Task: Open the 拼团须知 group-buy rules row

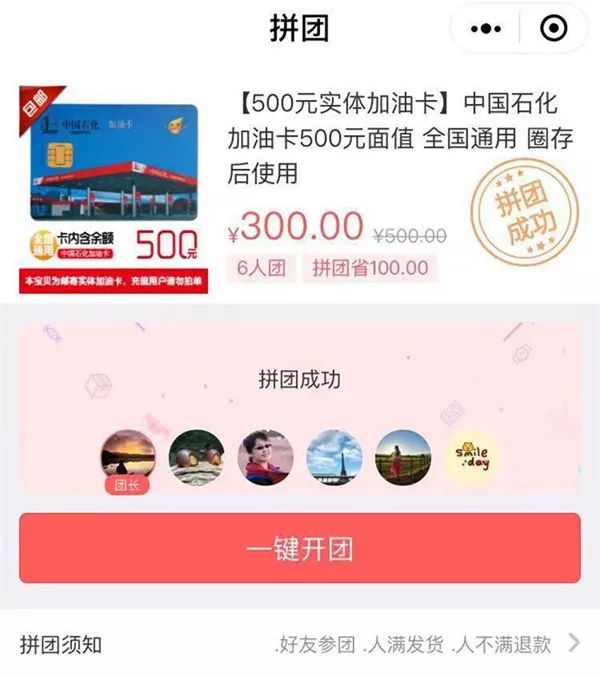Action: 300,645
